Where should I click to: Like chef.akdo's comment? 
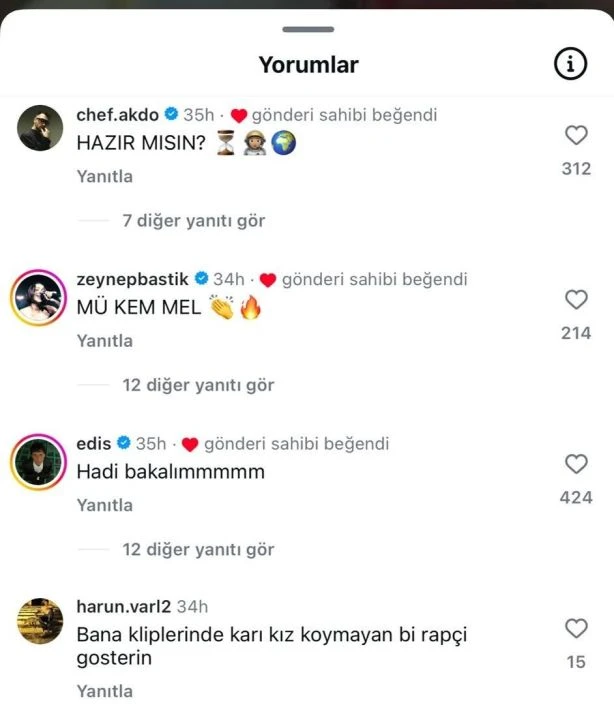[x=576, y=135]
